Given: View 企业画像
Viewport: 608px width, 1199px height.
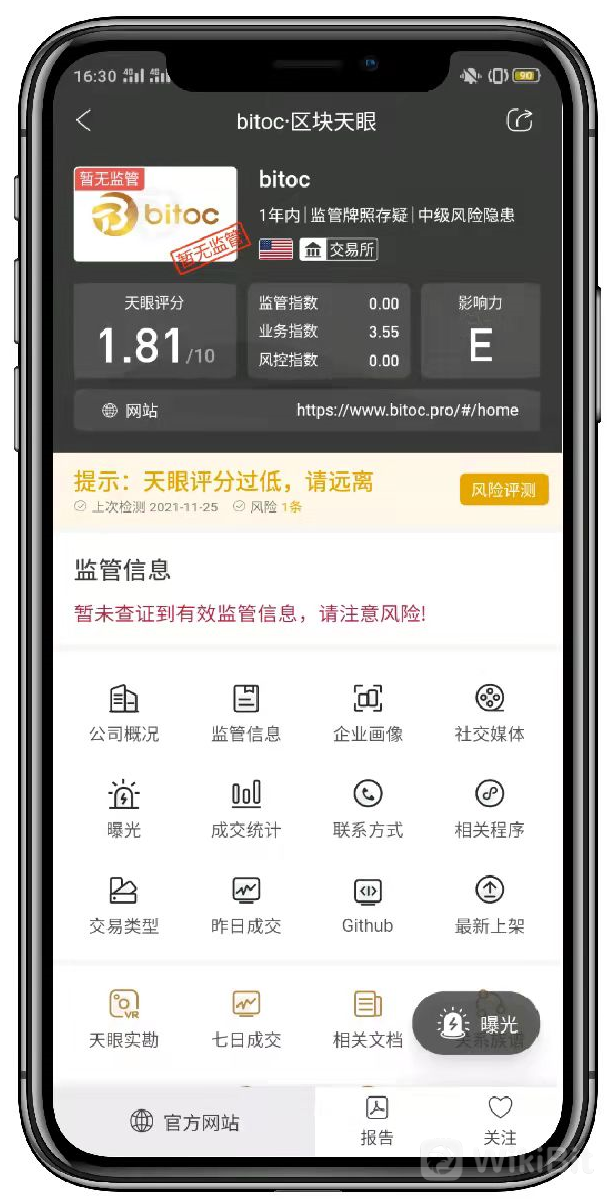Looking at the screenshot, I should (368, 713).
